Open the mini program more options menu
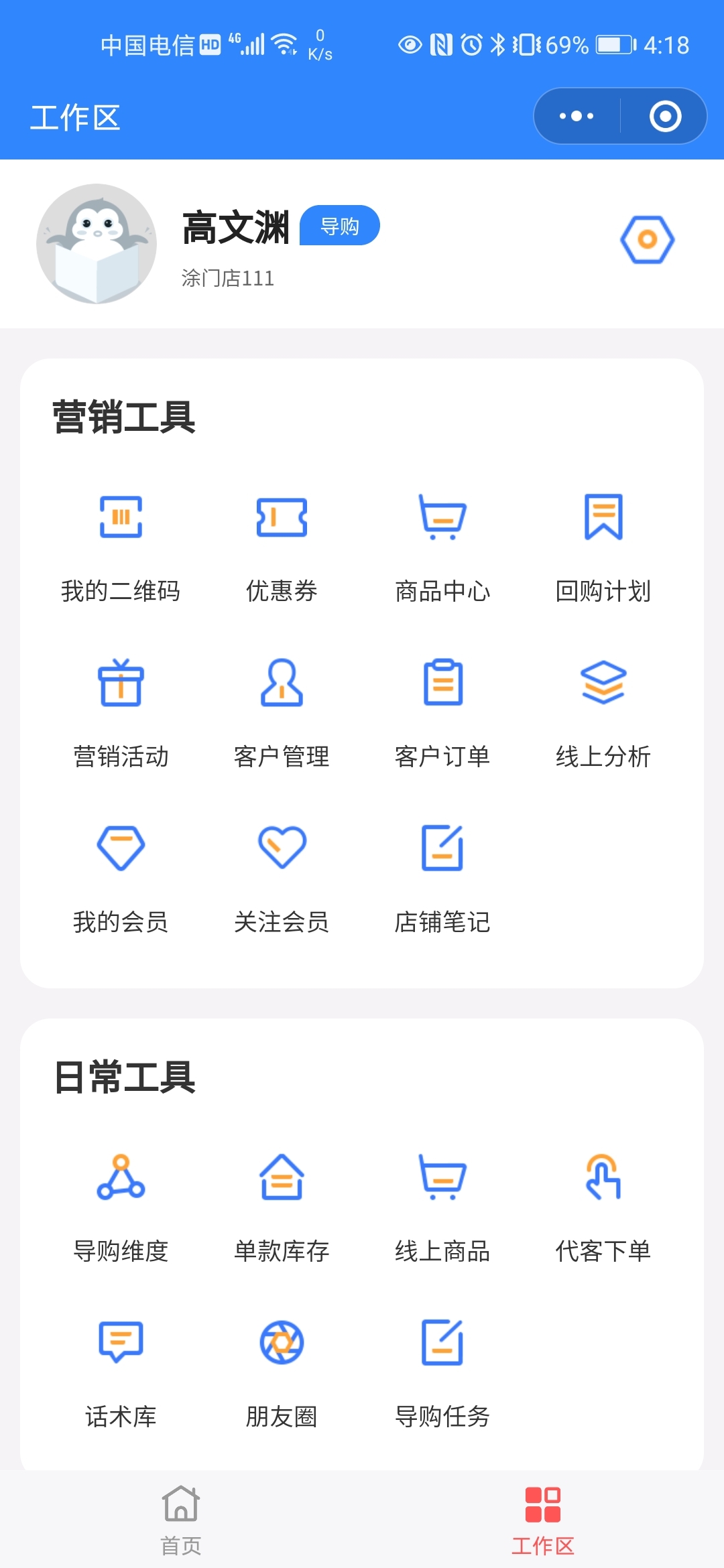 click(577, 116)
